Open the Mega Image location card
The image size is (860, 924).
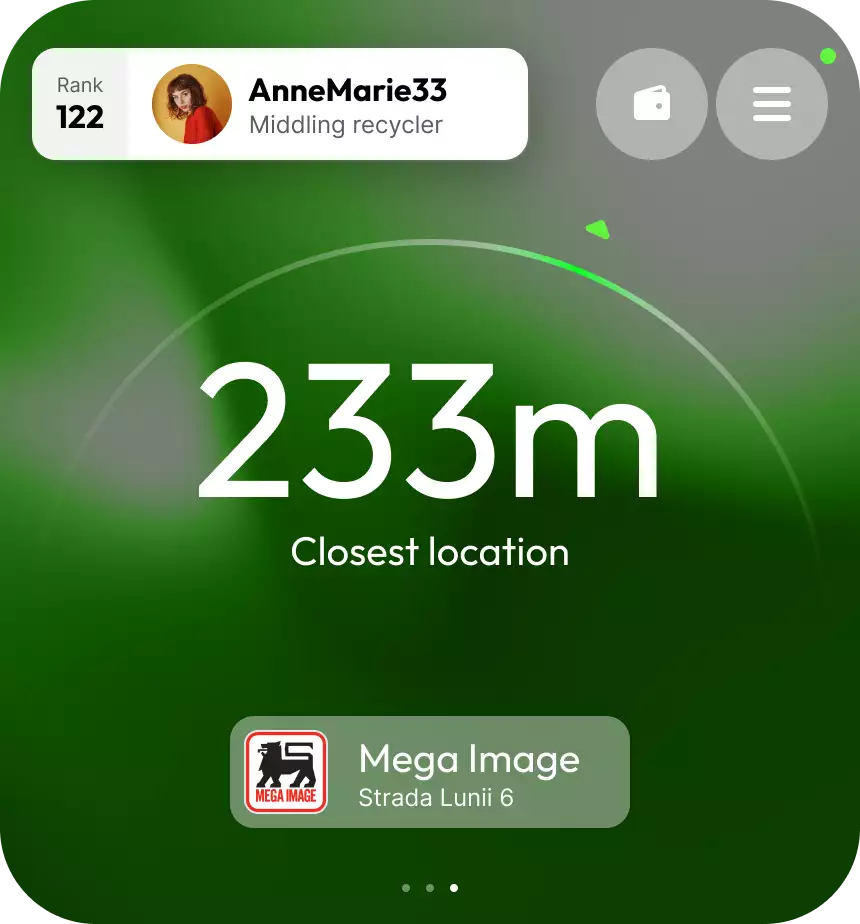coord(430,772)
